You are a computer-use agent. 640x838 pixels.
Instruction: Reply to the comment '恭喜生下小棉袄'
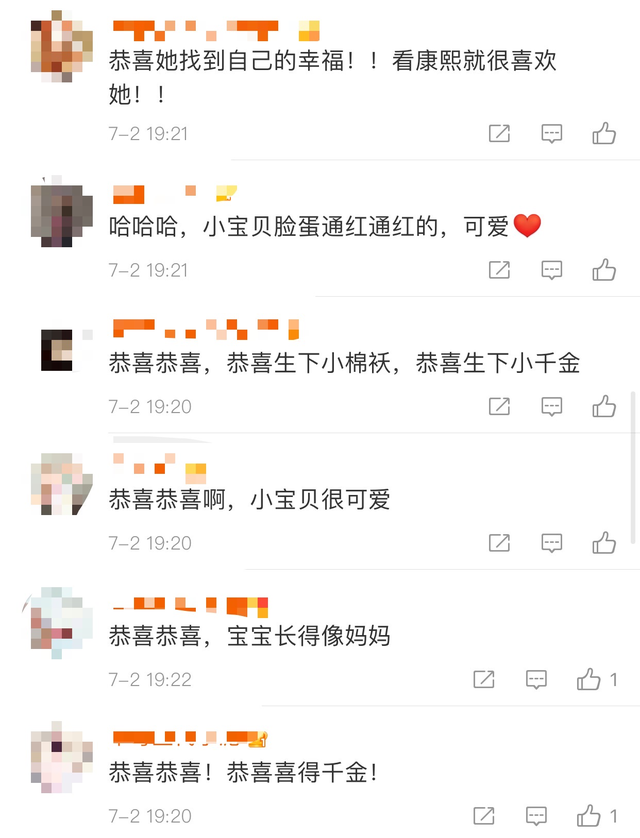point(552,406)
